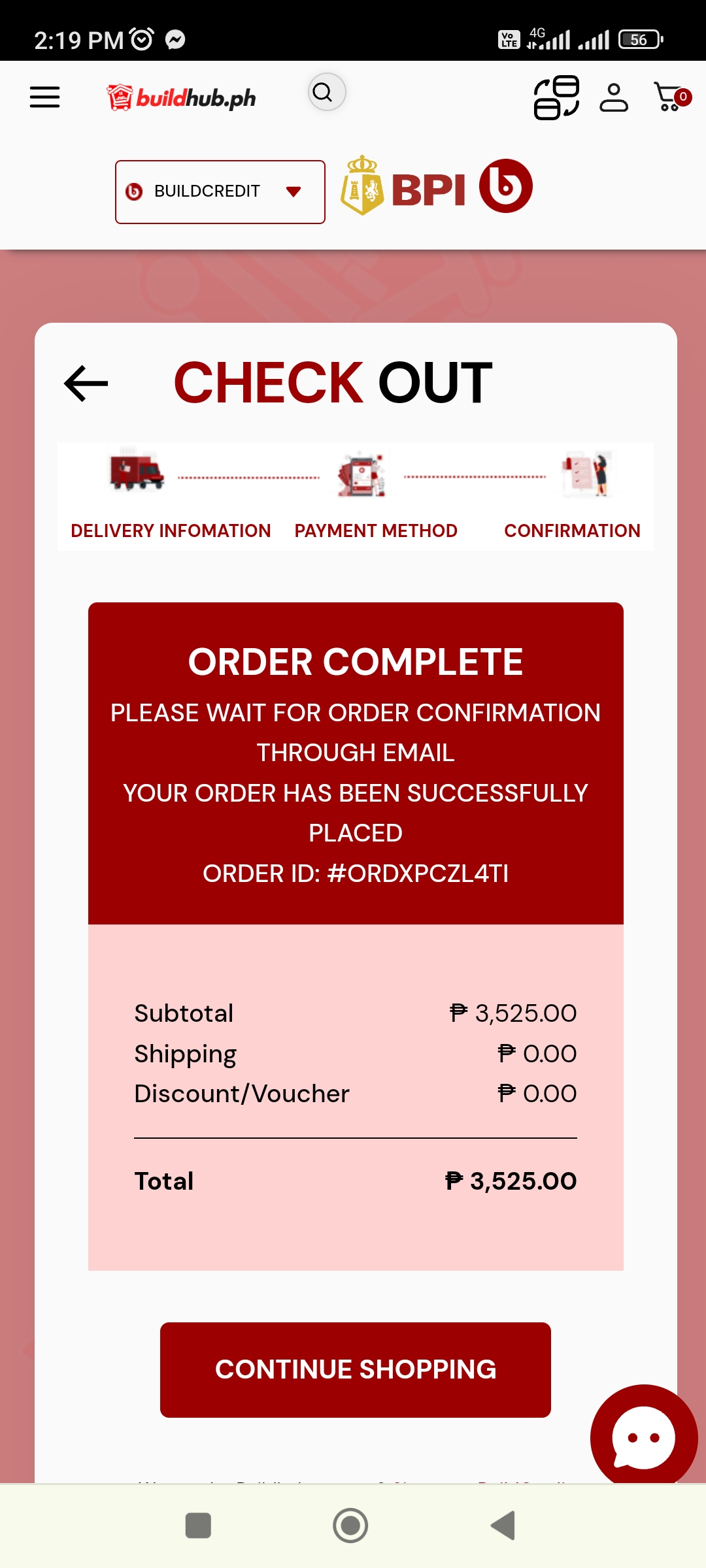Open the compare/switch cards icon

(x=556, y=97)
